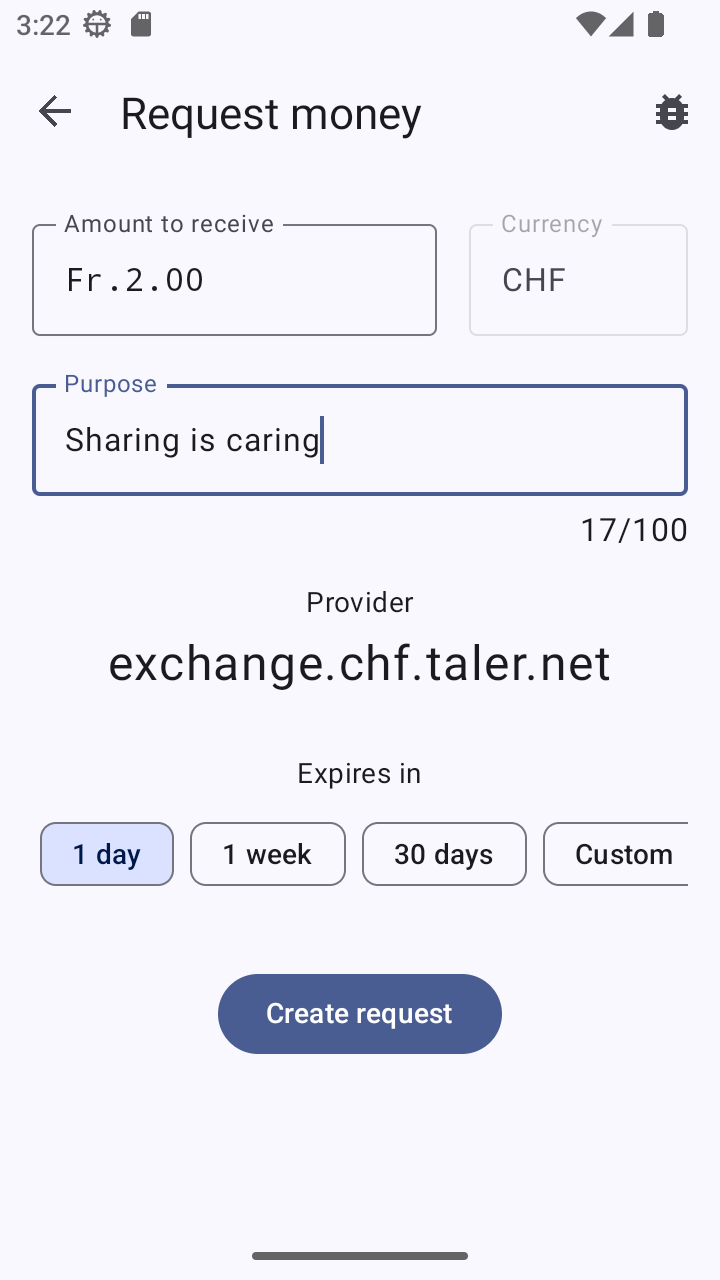Select the 1 day expiry chip

[x=107, y=854]
